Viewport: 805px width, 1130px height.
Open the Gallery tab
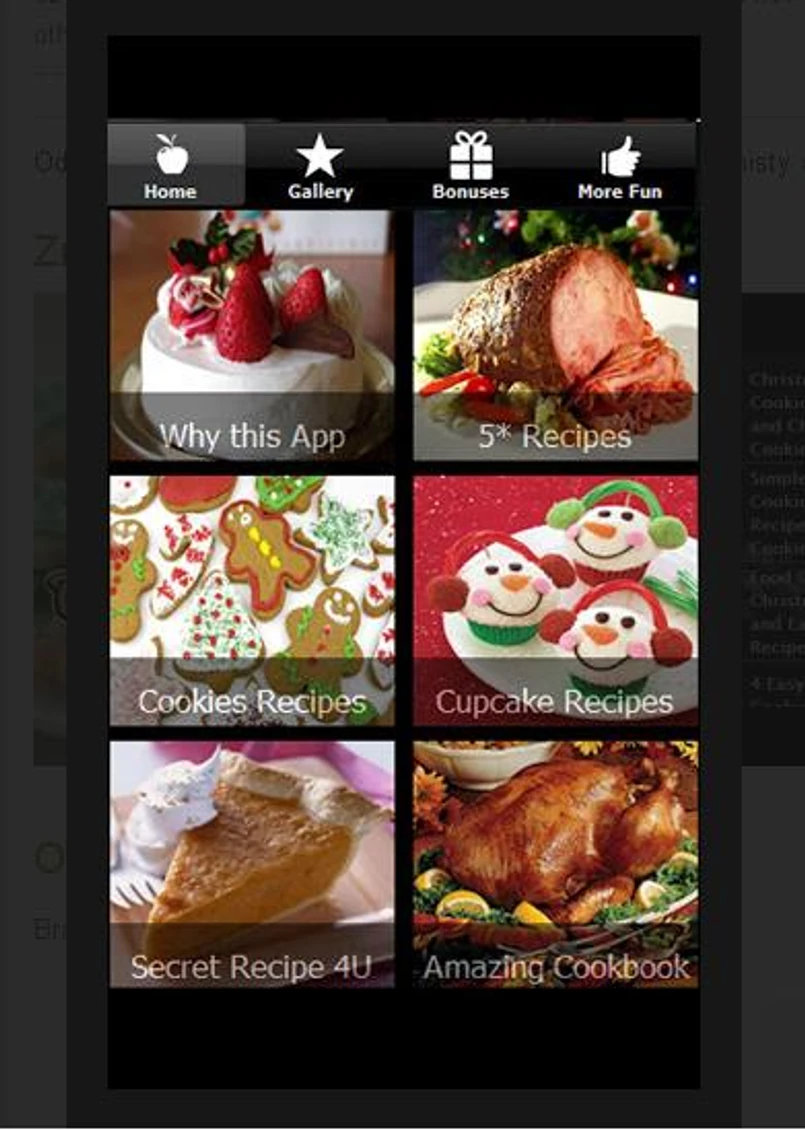[320, 166]
